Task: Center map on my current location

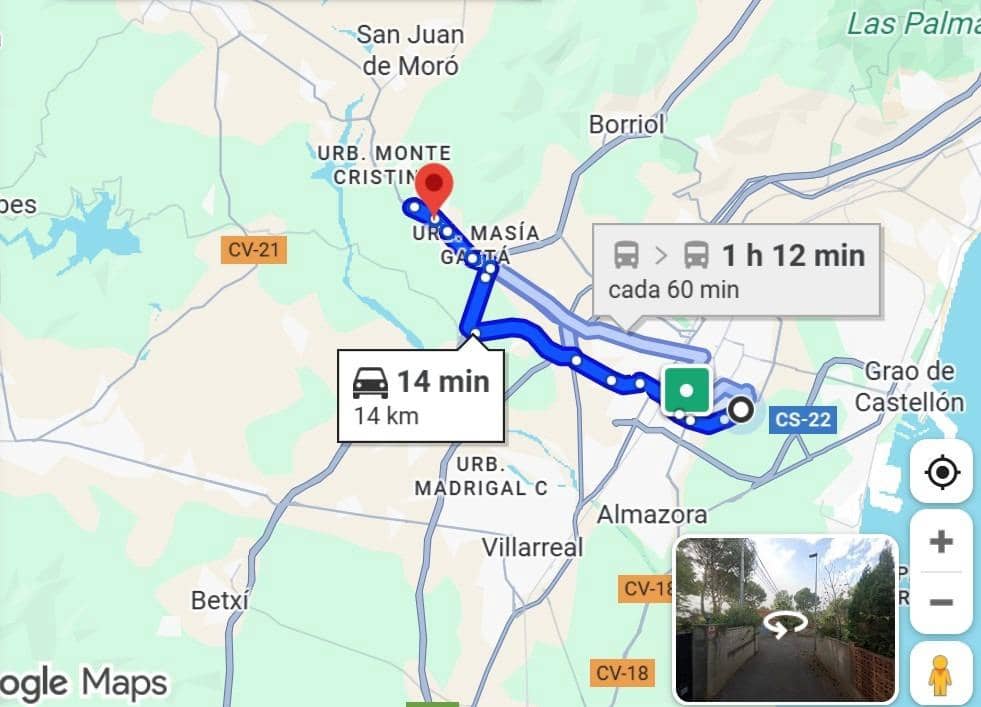Action: (941, 472)
